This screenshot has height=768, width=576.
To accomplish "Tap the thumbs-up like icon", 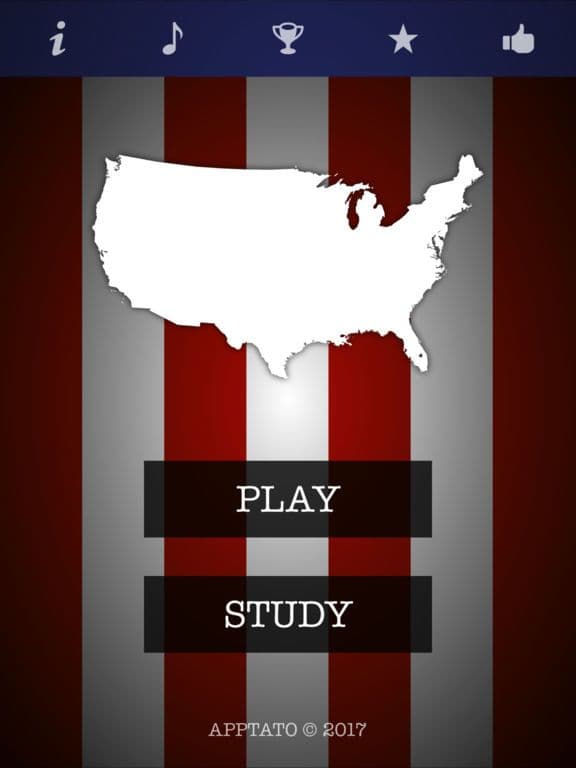I will click(x=518, y=38).
